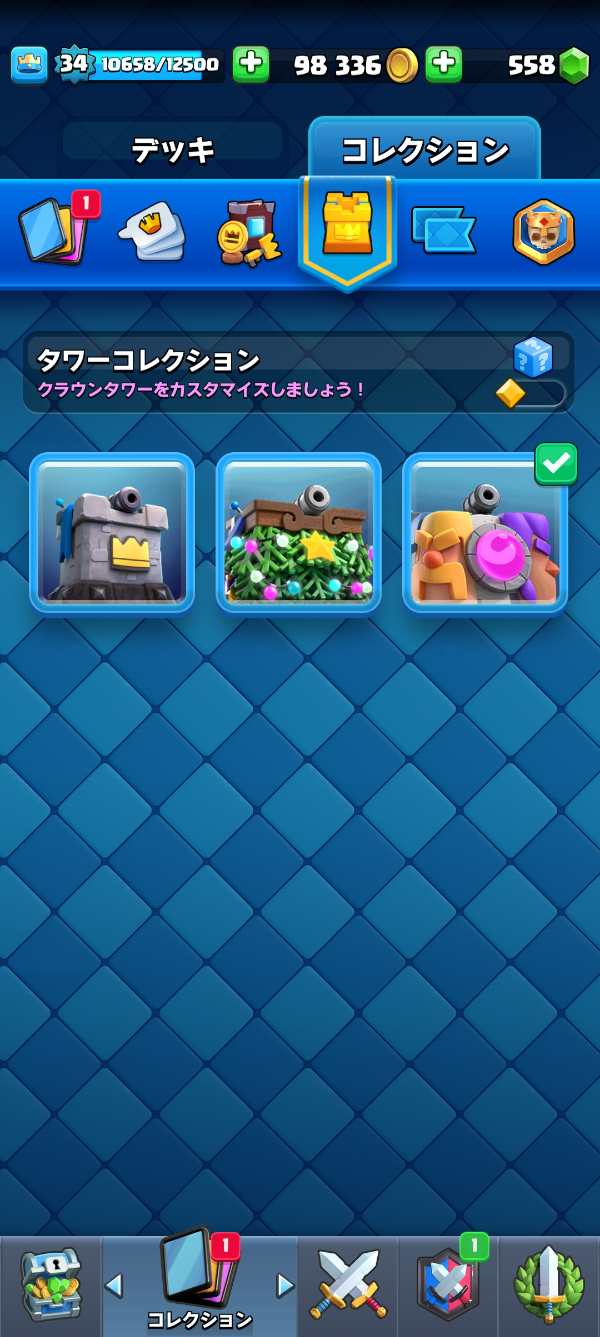Open the events laurel sword tab

549,1283
